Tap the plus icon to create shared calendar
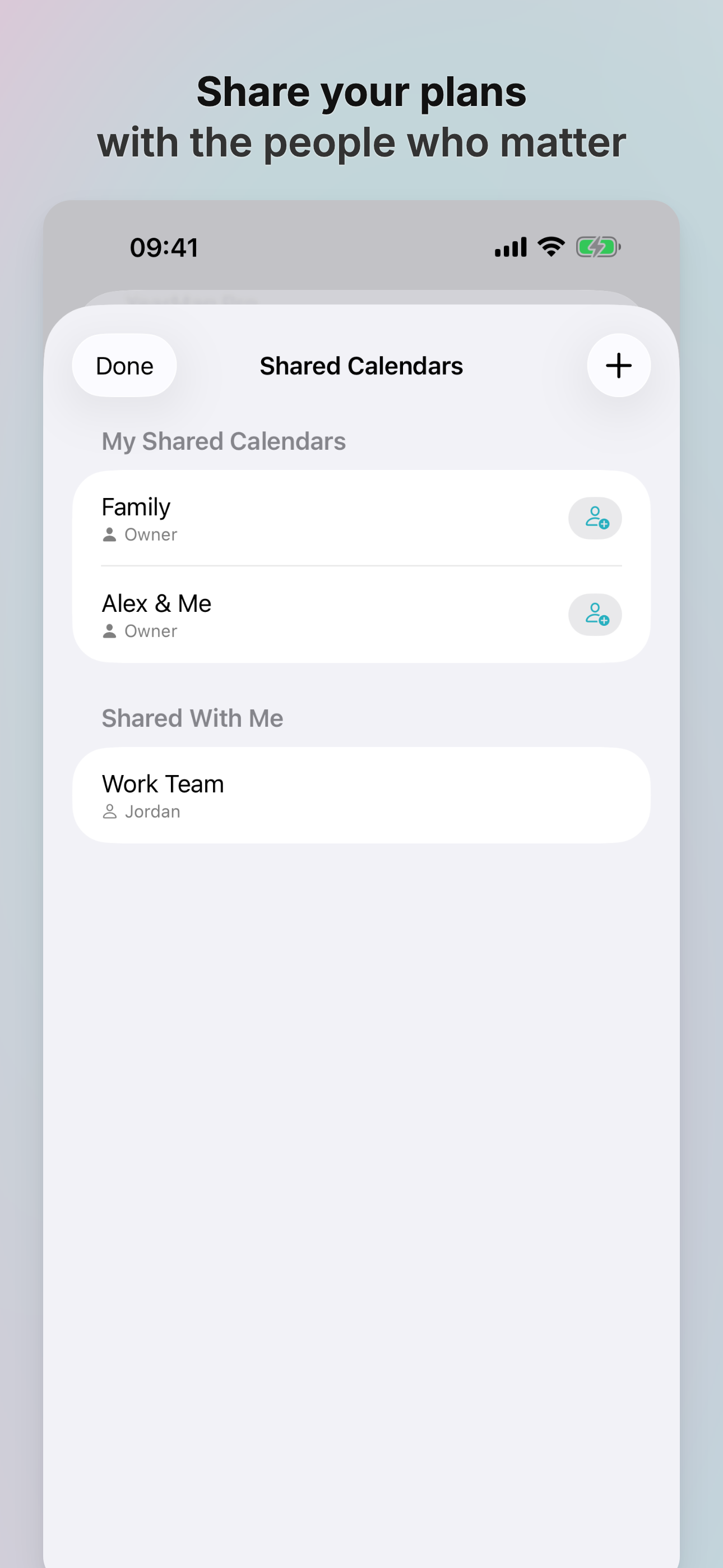Image resolution: width=723 pixels, height=1568 pixels. (x=618, y=365)
